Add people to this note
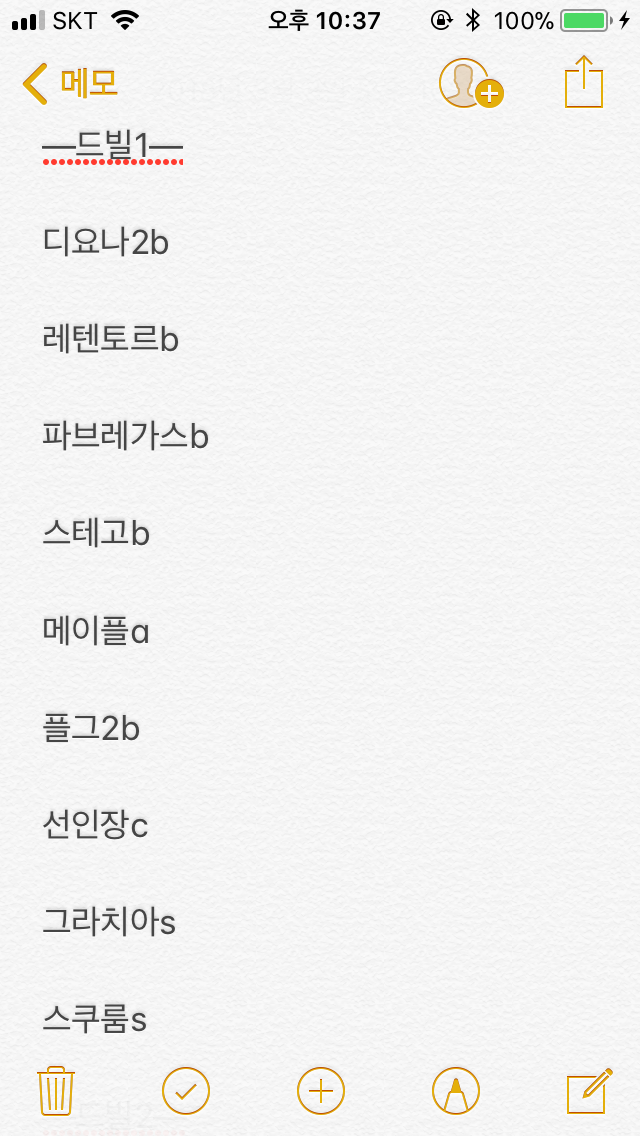Screen dimensions: 640x1136 point(469,84)
